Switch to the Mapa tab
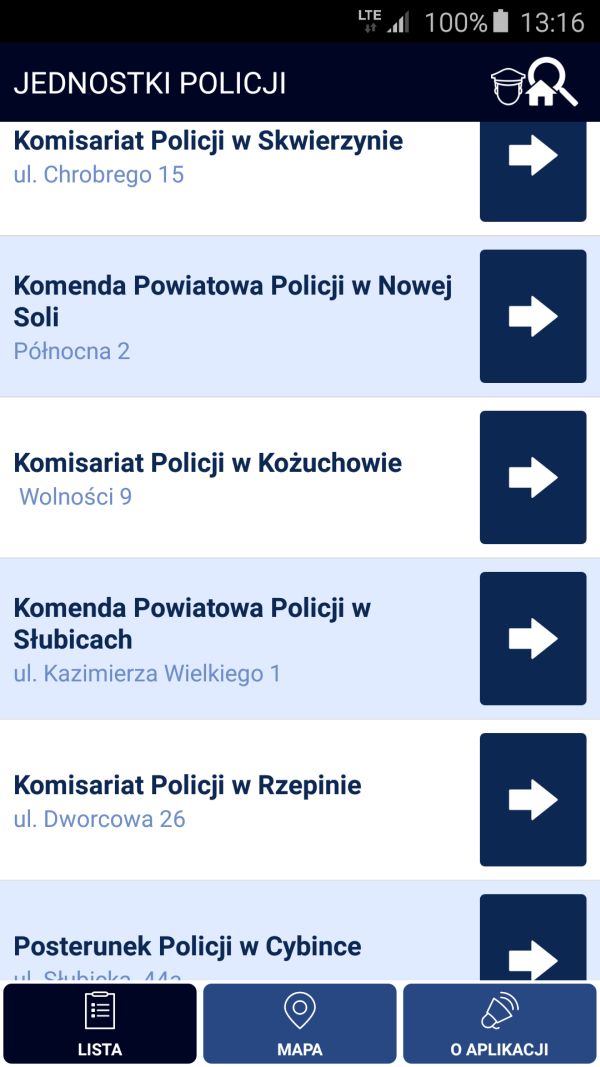The width and height of the screenshot is (600, 1067). point(300,1023)
